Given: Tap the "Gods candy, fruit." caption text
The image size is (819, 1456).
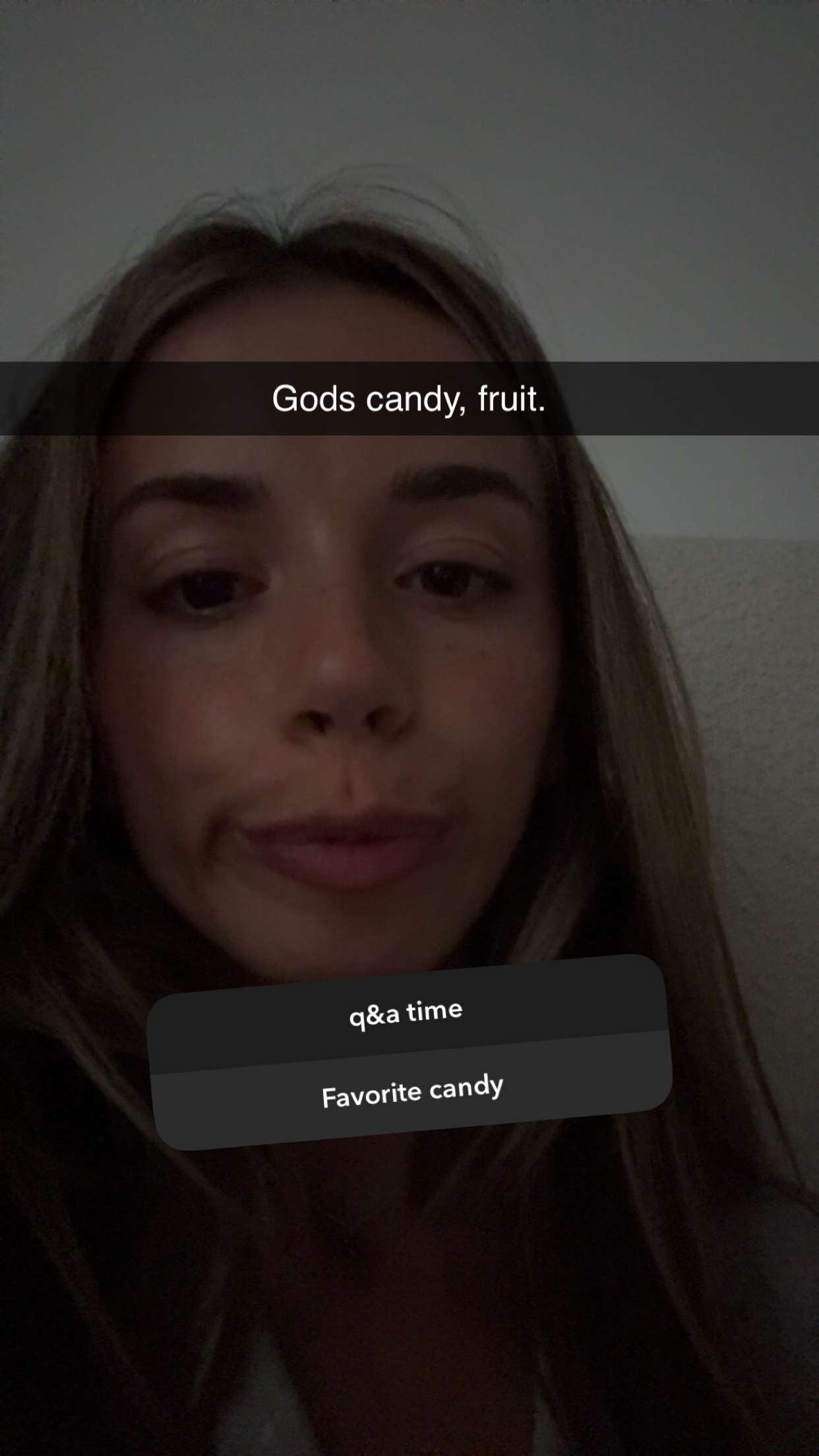Looking at the screenshot, I should point(409,399).
